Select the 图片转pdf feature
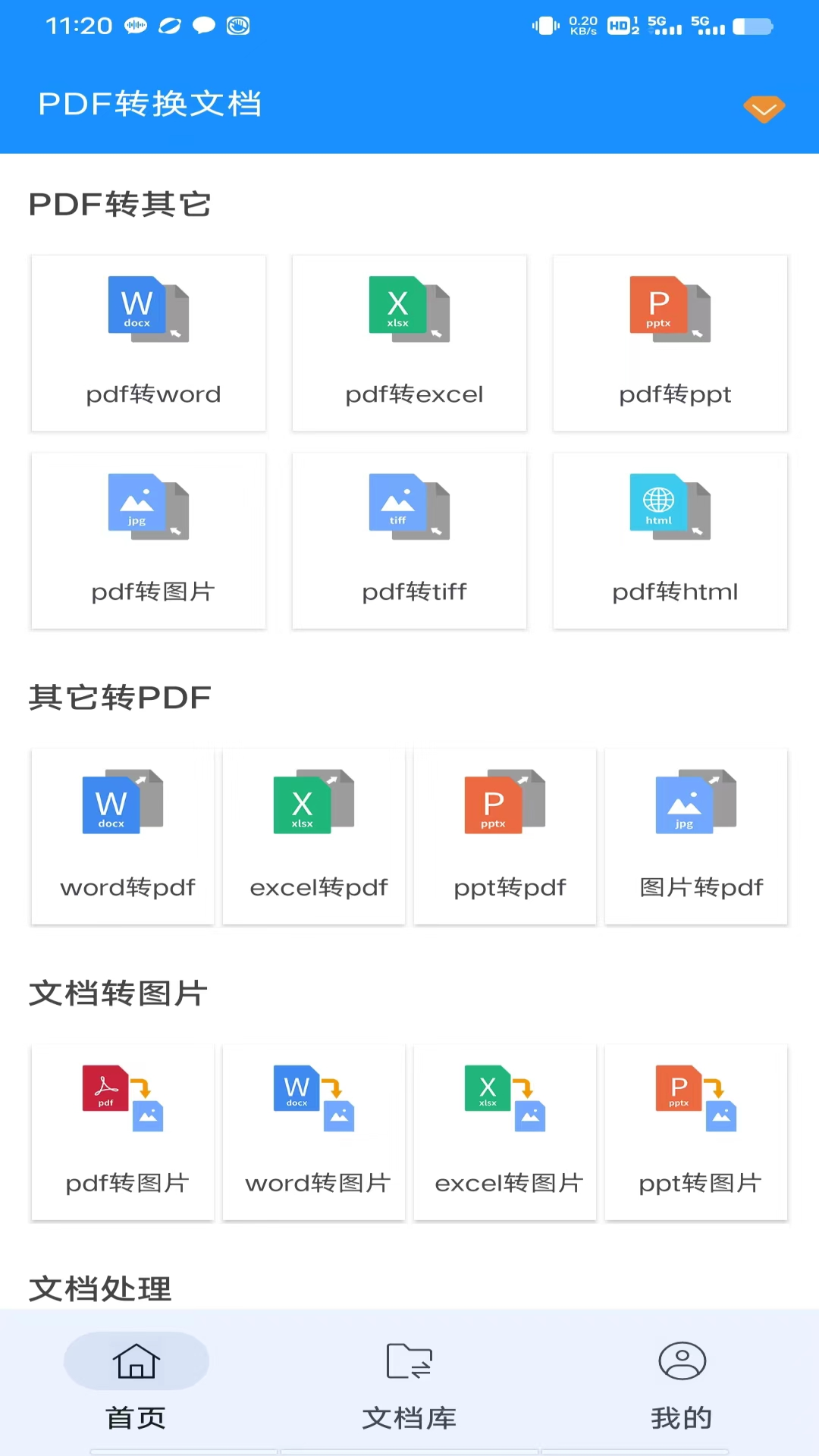This screenshot has height=1456, width=819. click(696, 836)
